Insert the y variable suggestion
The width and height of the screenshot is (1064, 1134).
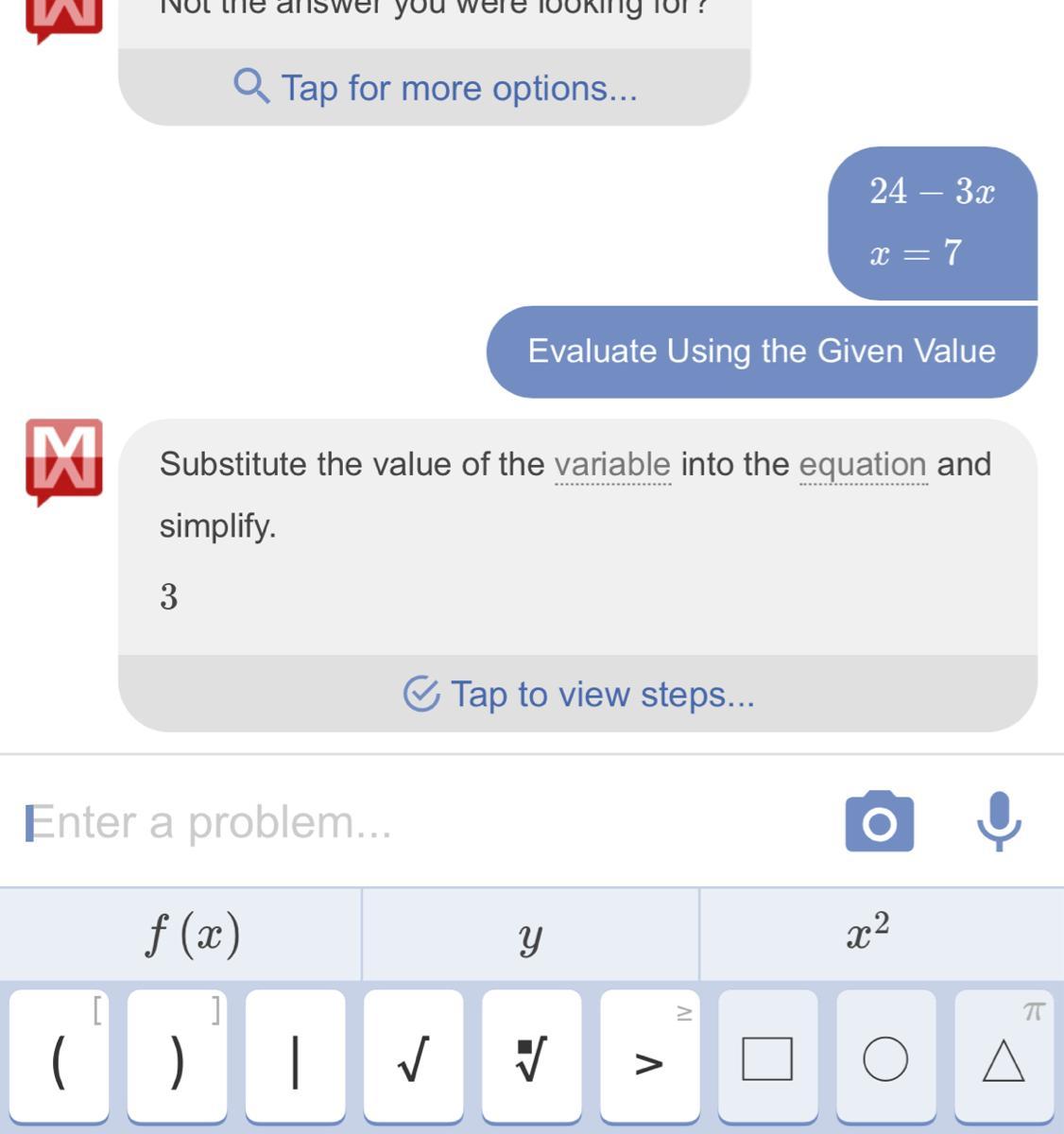click(530, 935)
